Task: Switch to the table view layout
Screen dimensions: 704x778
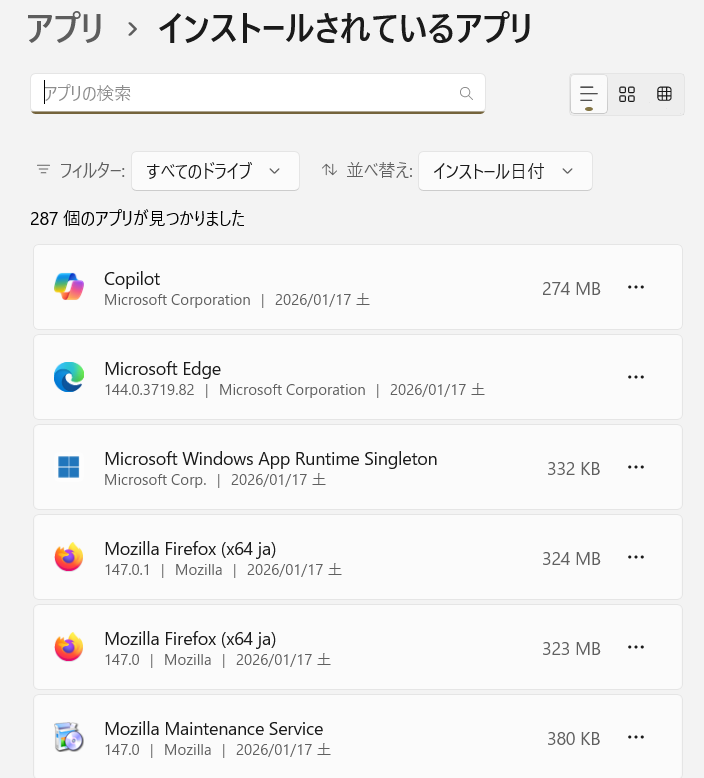Action: (664, 94)
